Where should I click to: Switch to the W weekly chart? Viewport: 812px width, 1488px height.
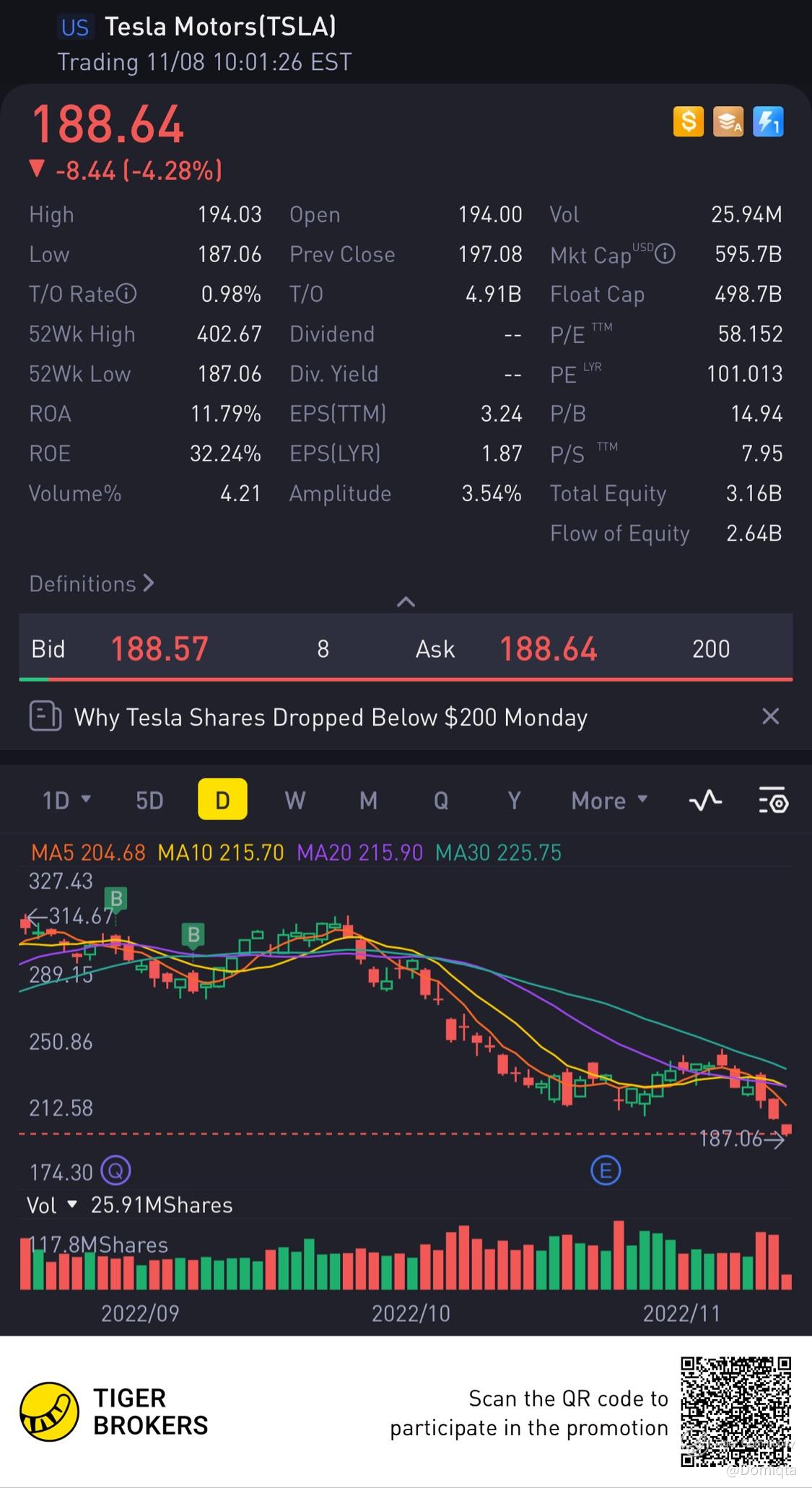click(x=294, y=800)
